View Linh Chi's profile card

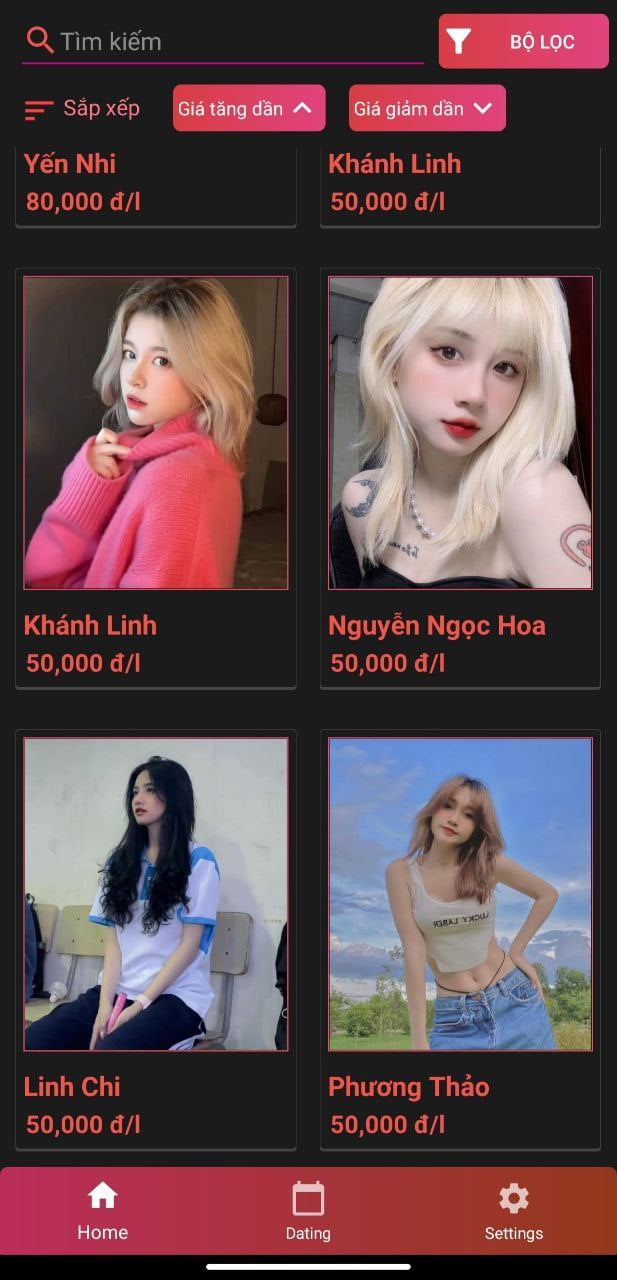(x=156, y=940)
